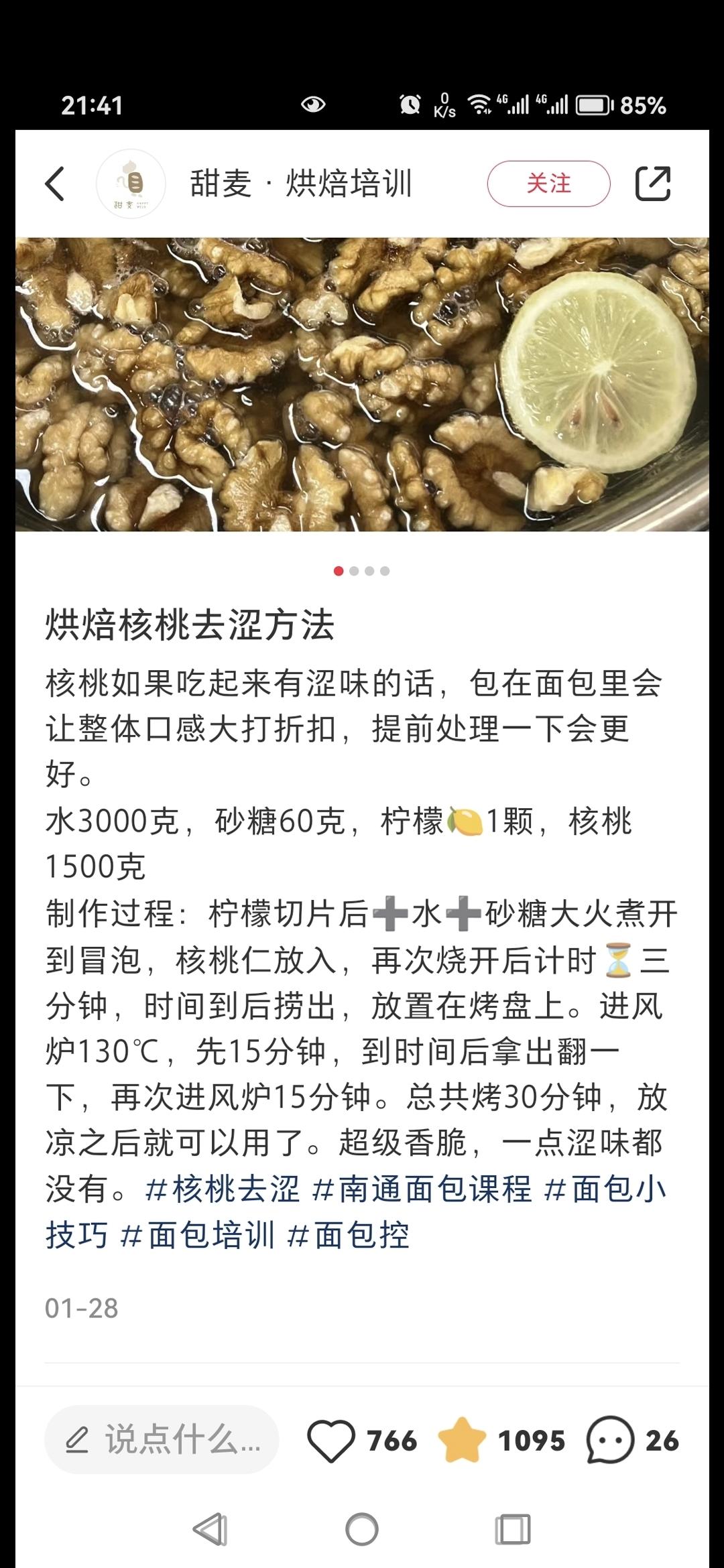Follow the author with the 关注 button
Viewport: 724px width, 1568px height.
(x=548, y=184)
